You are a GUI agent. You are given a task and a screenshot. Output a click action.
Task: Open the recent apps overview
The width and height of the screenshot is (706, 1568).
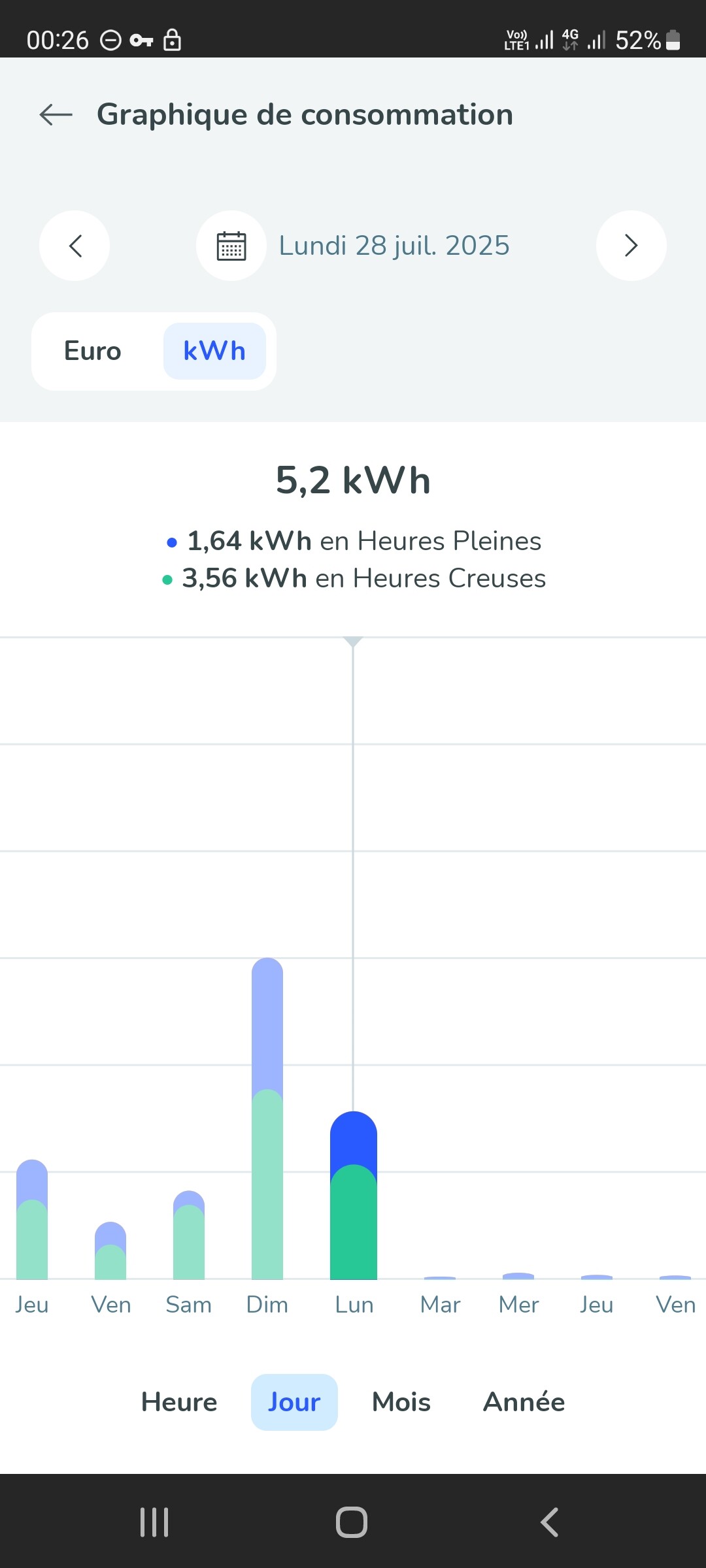154,1522
